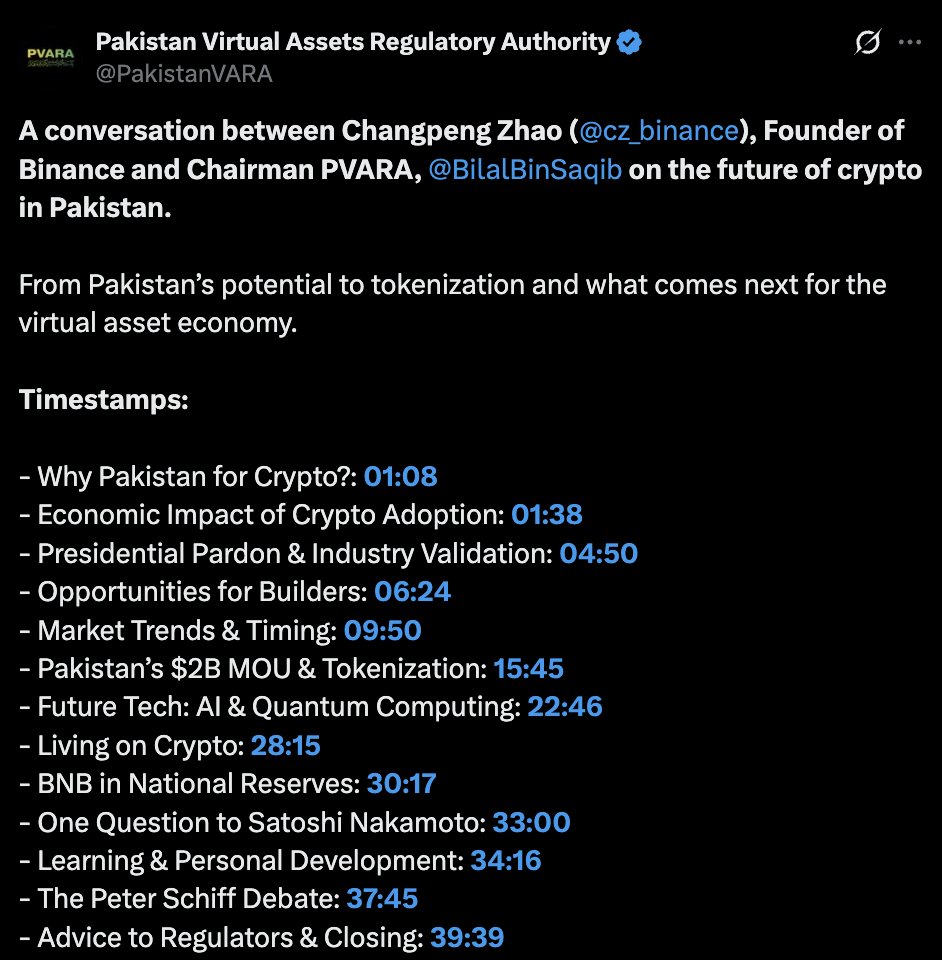Jump to Opportunities for Builders timestamp 06:24
Viewport: 942px width, 960px height.
click(x=412, y=592)
